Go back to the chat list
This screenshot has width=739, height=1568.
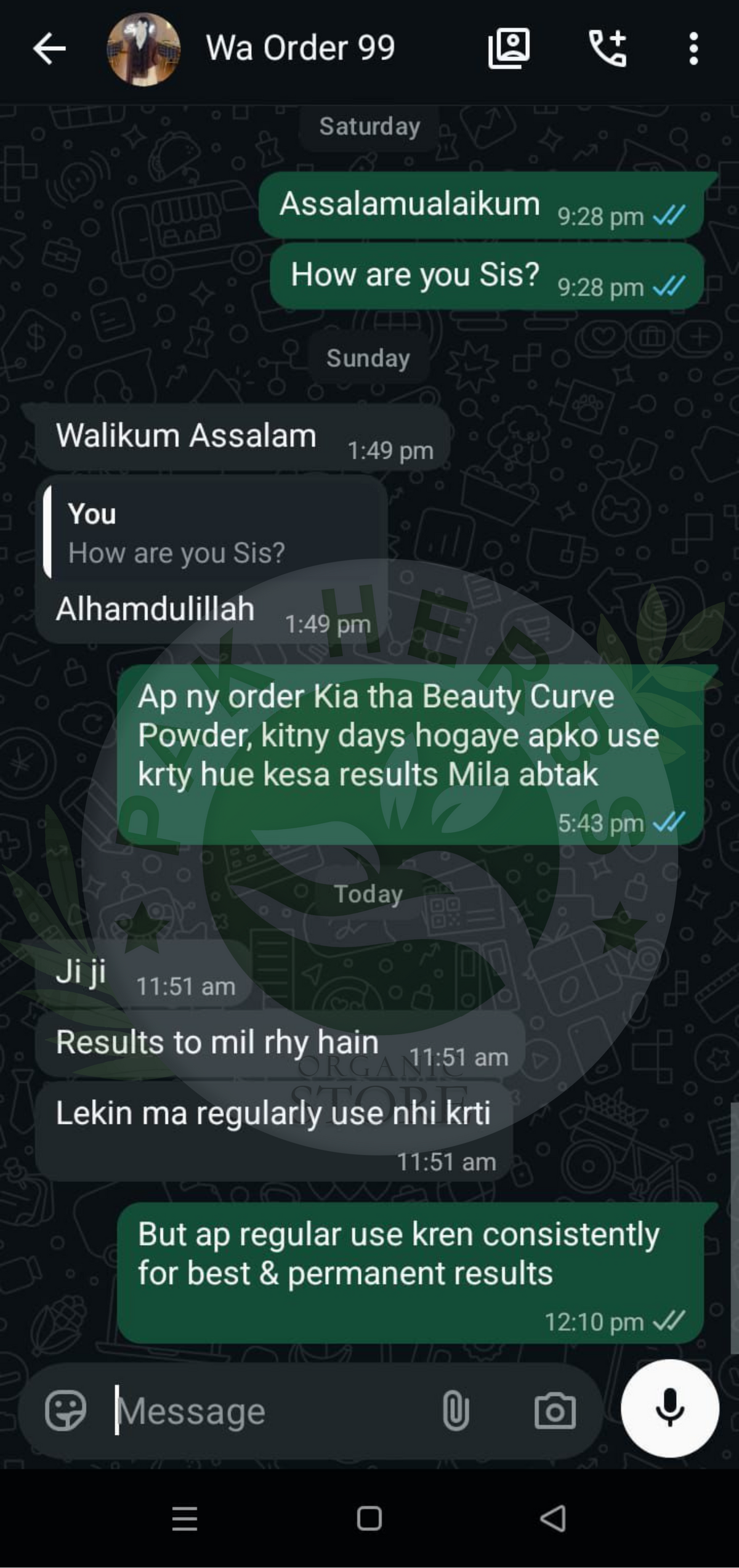click(x=49, y=49)
